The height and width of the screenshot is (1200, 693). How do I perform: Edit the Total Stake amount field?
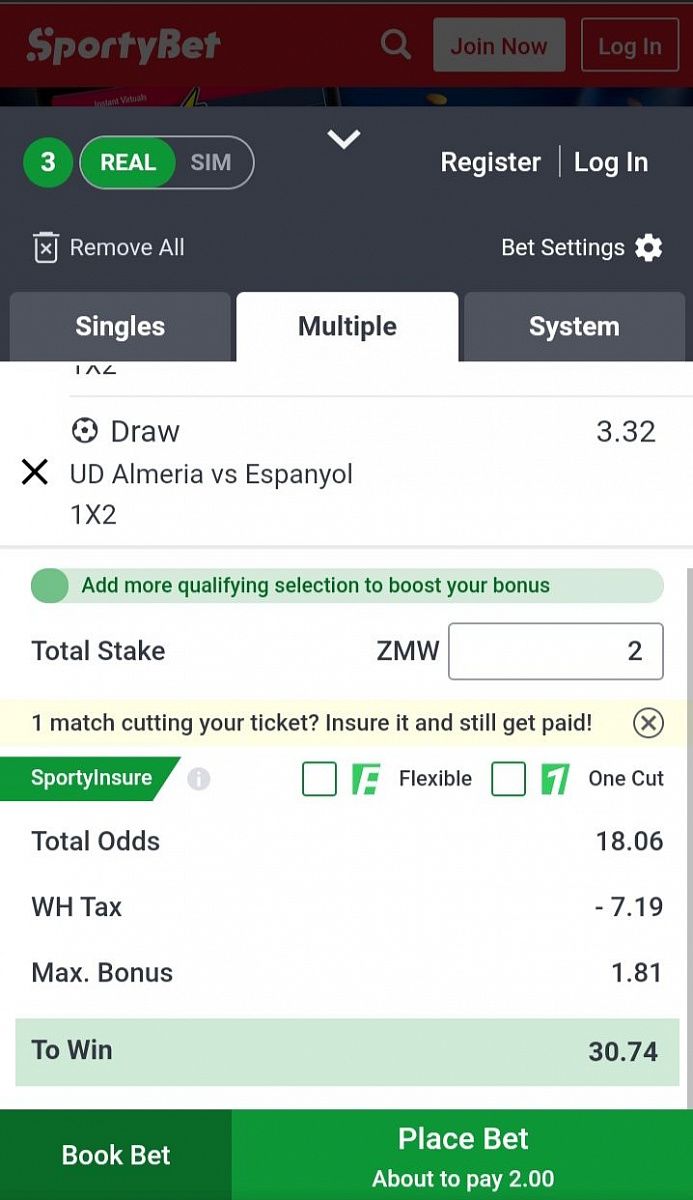pos(555,652)
